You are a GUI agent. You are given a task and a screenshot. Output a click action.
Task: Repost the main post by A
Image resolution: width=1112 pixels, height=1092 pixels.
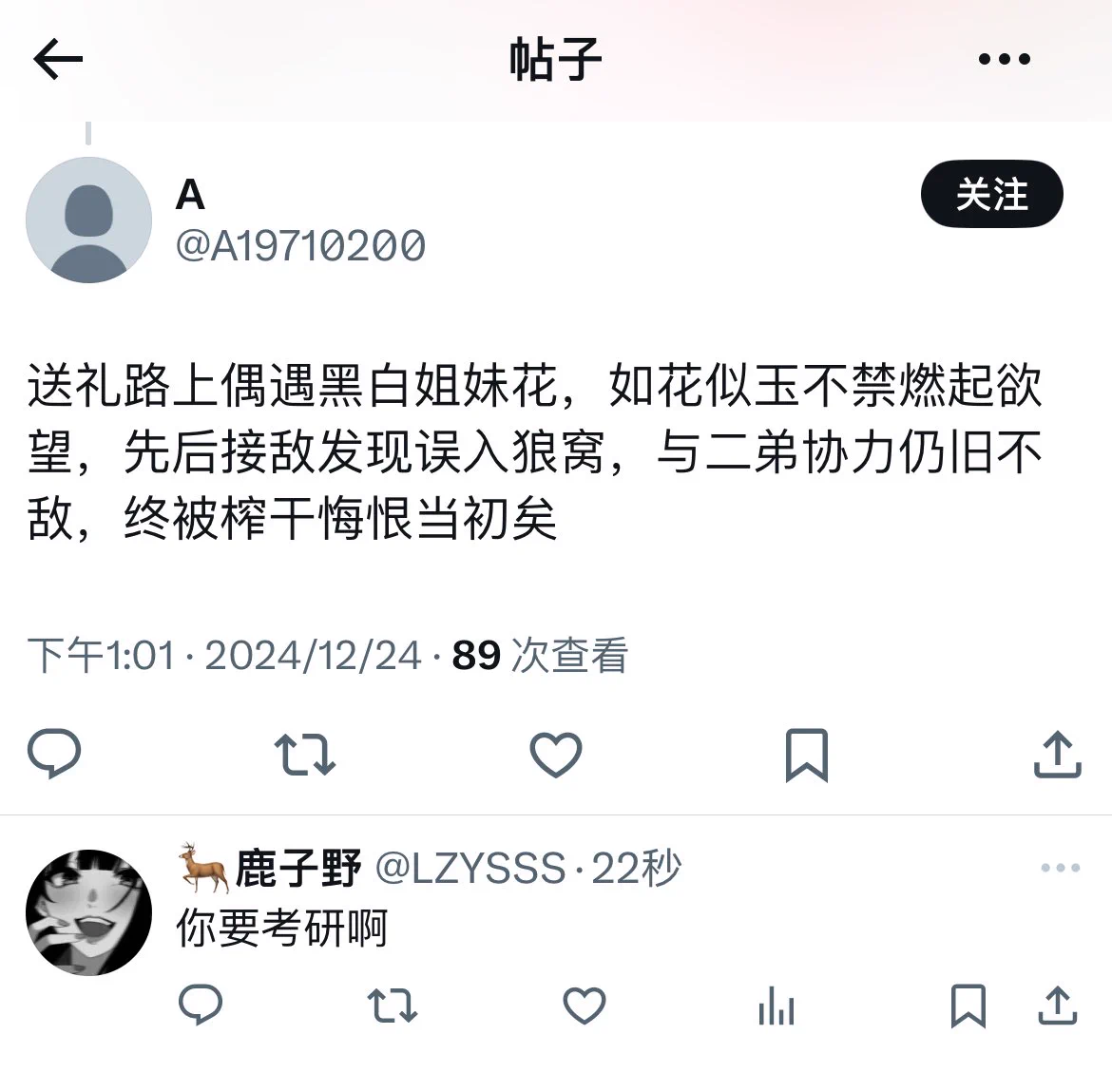tap(304, 755)
